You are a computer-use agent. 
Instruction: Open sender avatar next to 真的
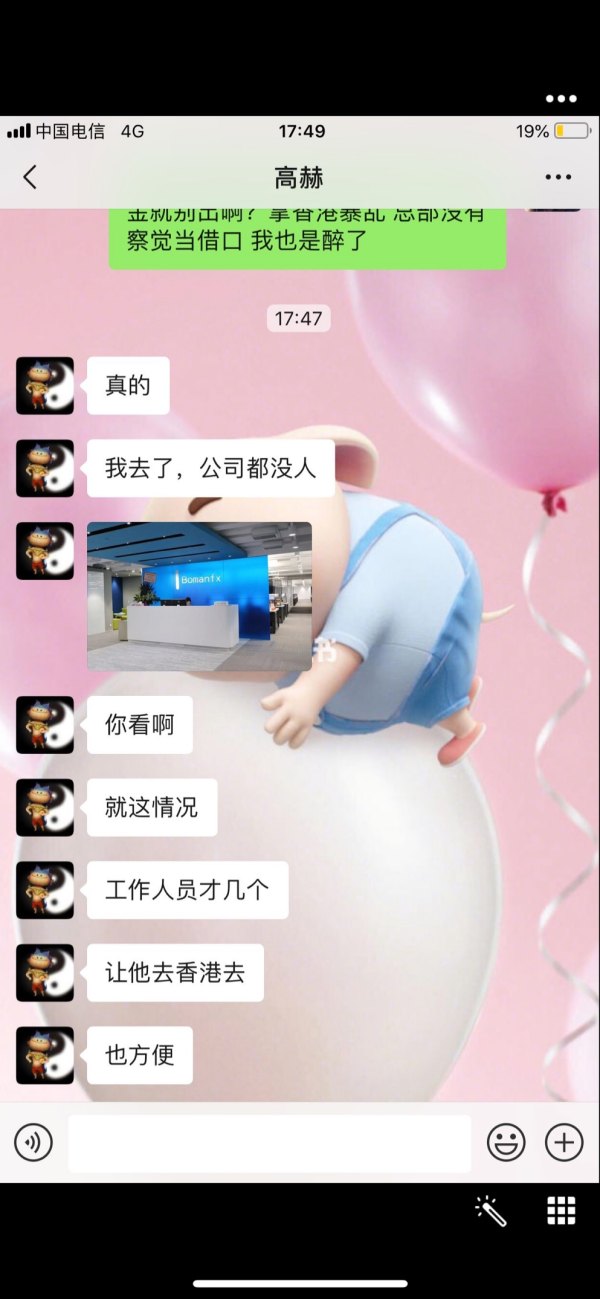(x=45, y=386)
